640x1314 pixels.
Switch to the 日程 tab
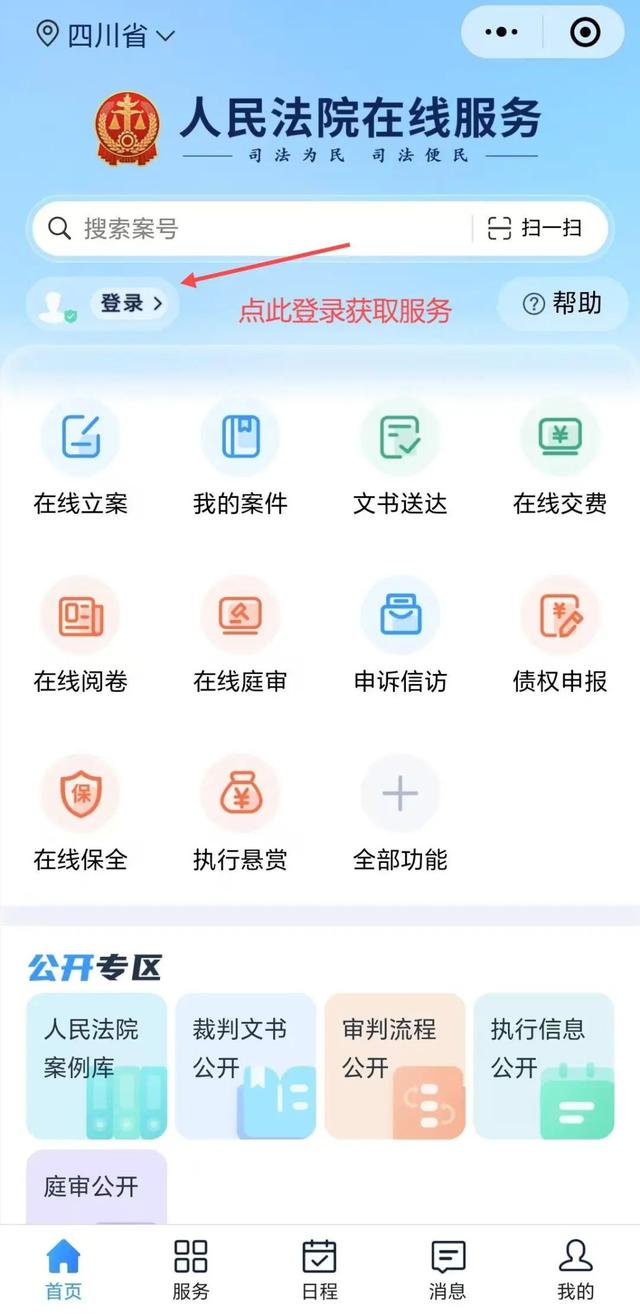(x=319, y=1269)
